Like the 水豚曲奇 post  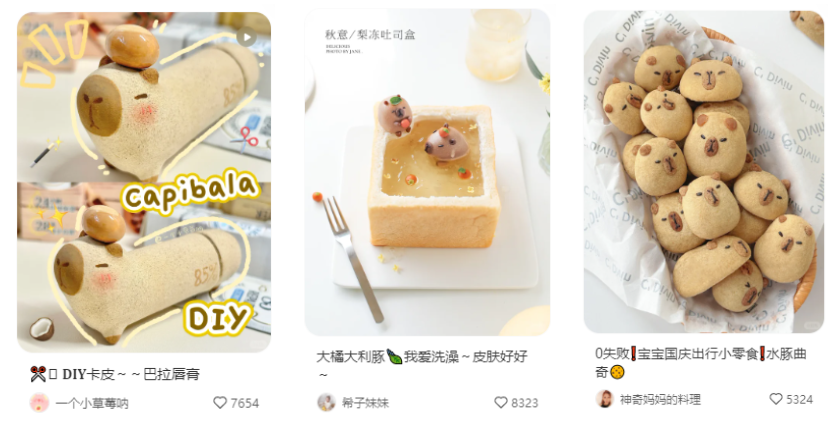pos(776,399)
